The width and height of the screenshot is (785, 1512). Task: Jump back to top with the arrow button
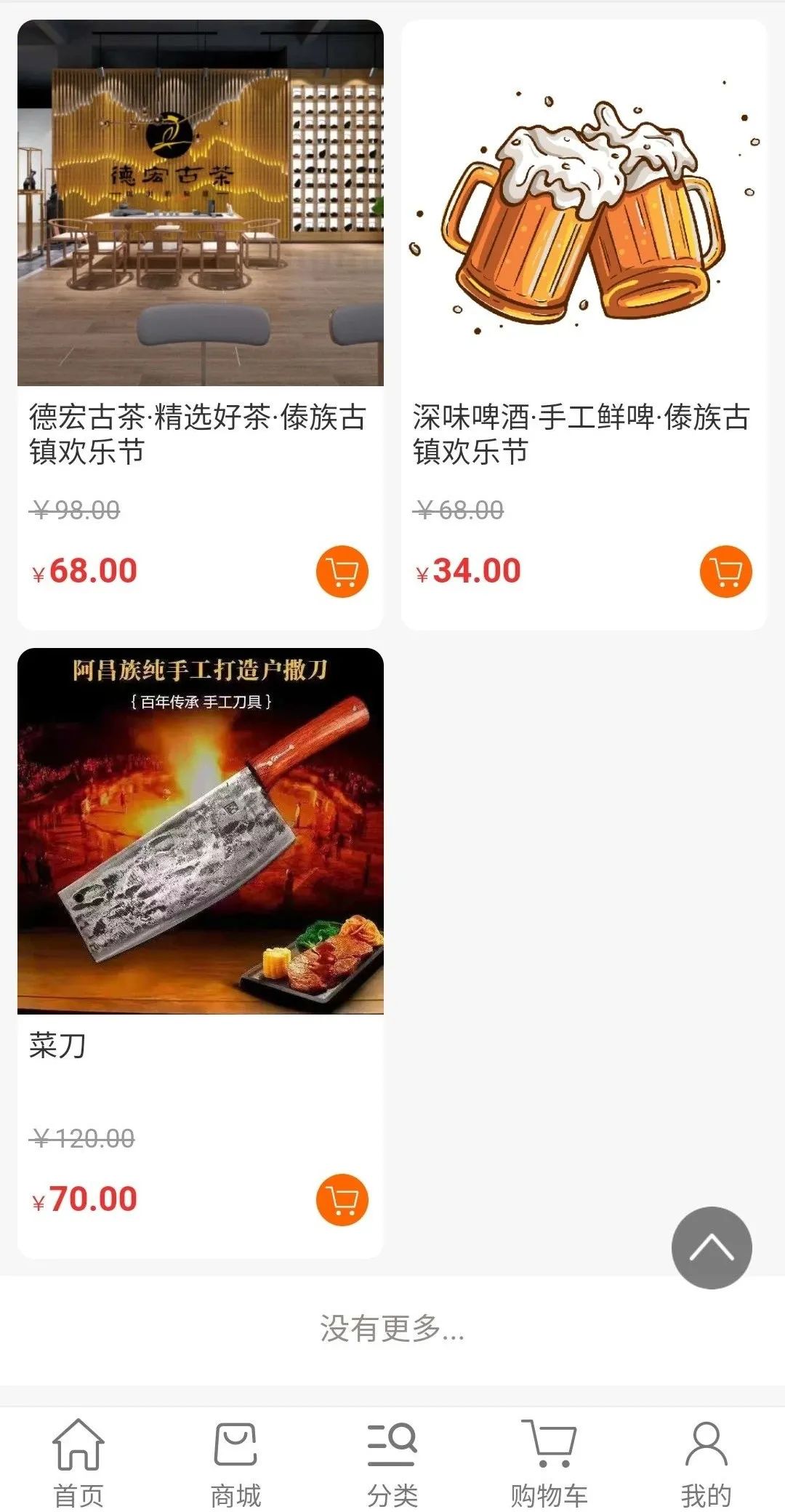[712, 1247]
